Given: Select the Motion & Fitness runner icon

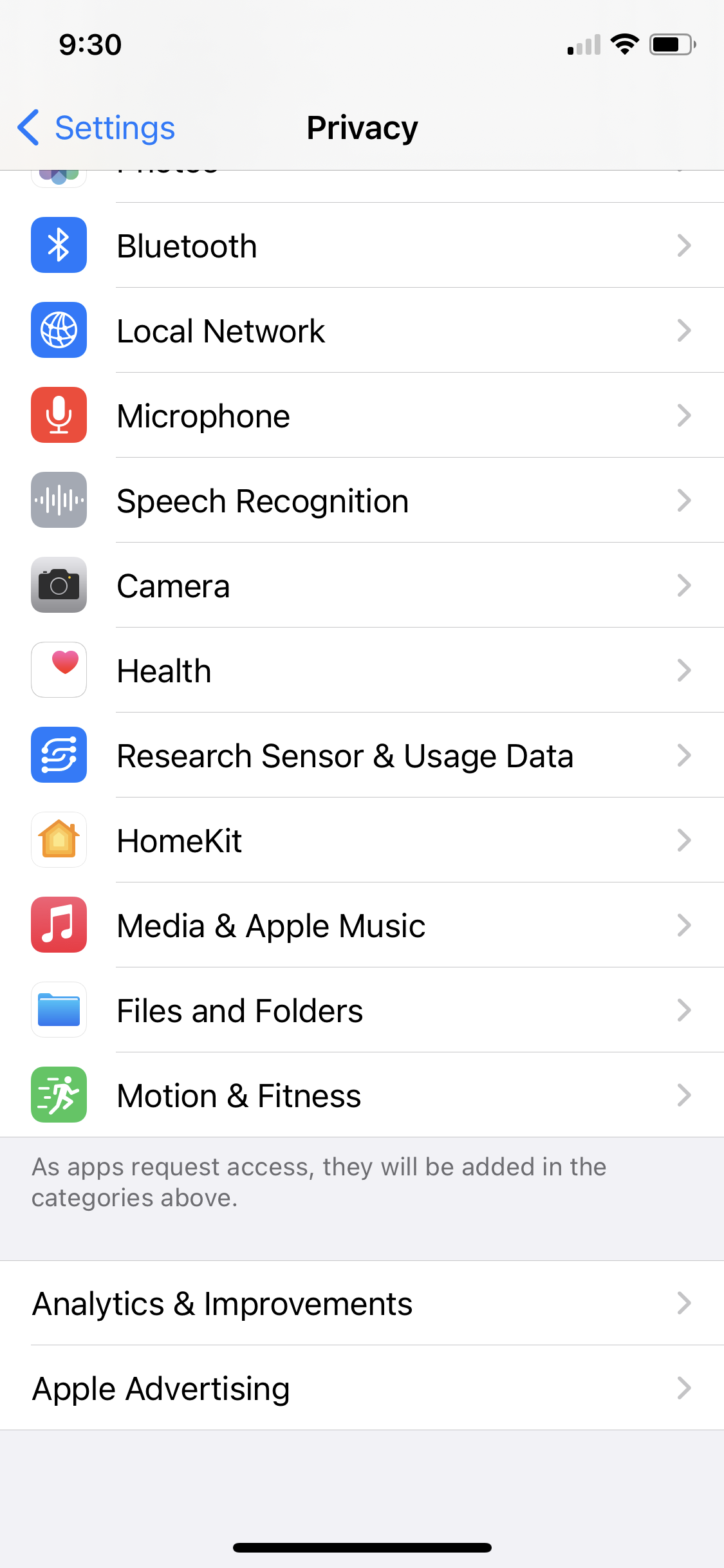Looking at the screenshot, I should (59, 1095).
